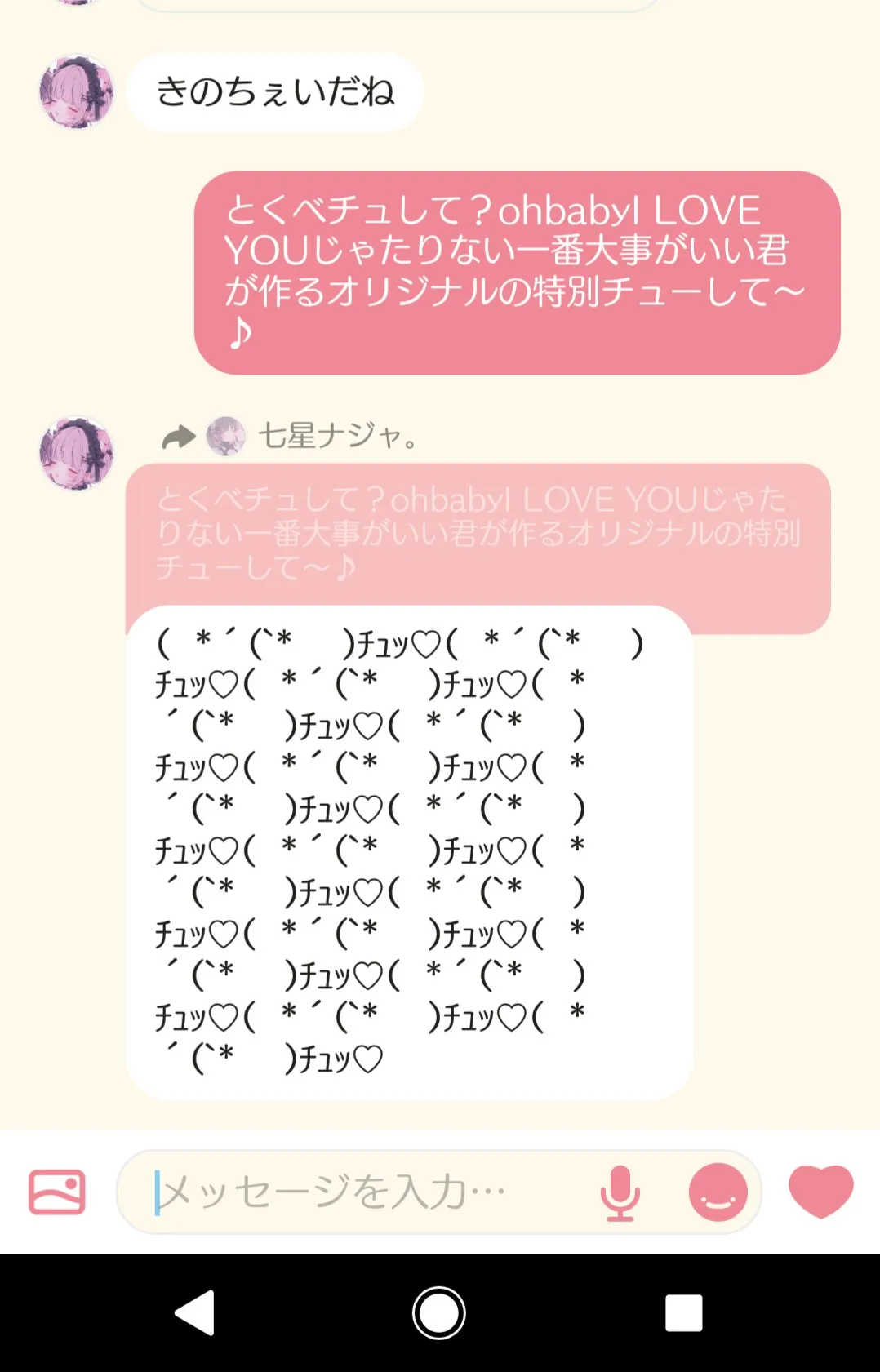880x1372 pixels.
Task: Open the emoji sticker picker
Action: (718, 1192)
